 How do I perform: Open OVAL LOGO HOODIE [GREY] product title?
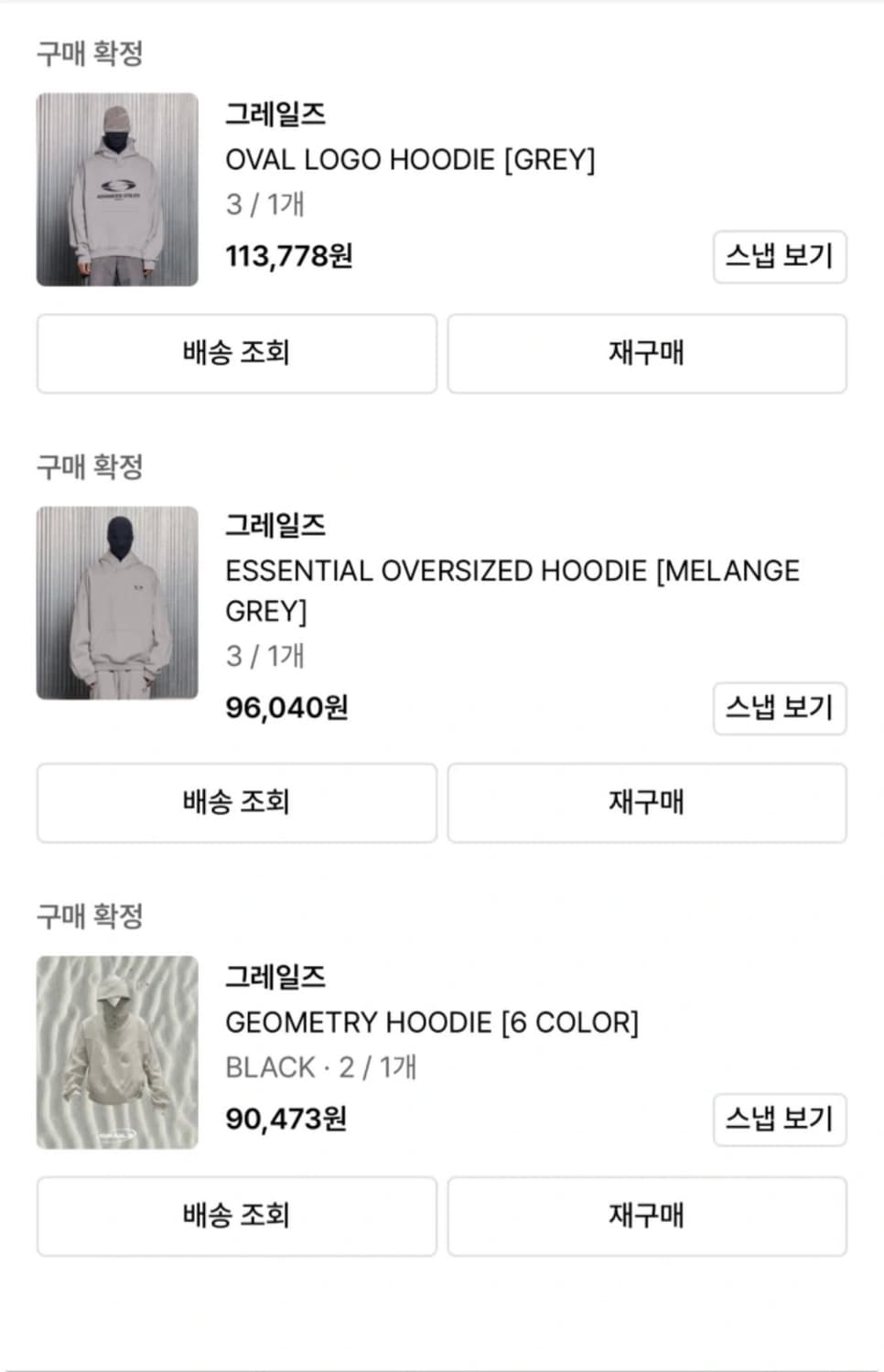pos(409,159)
